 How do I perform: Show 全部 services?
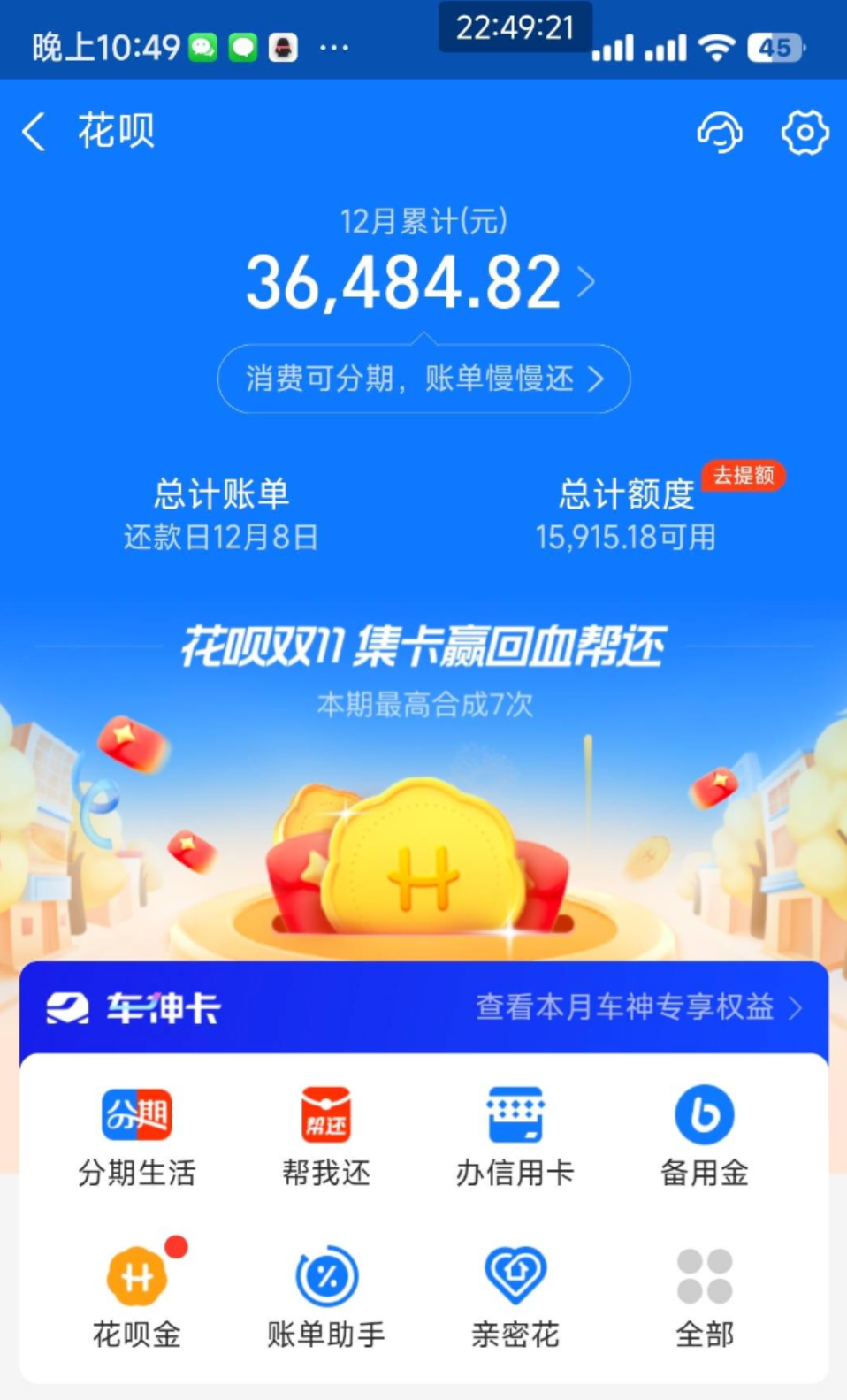pyautogui.click(x=705, y=1297)
